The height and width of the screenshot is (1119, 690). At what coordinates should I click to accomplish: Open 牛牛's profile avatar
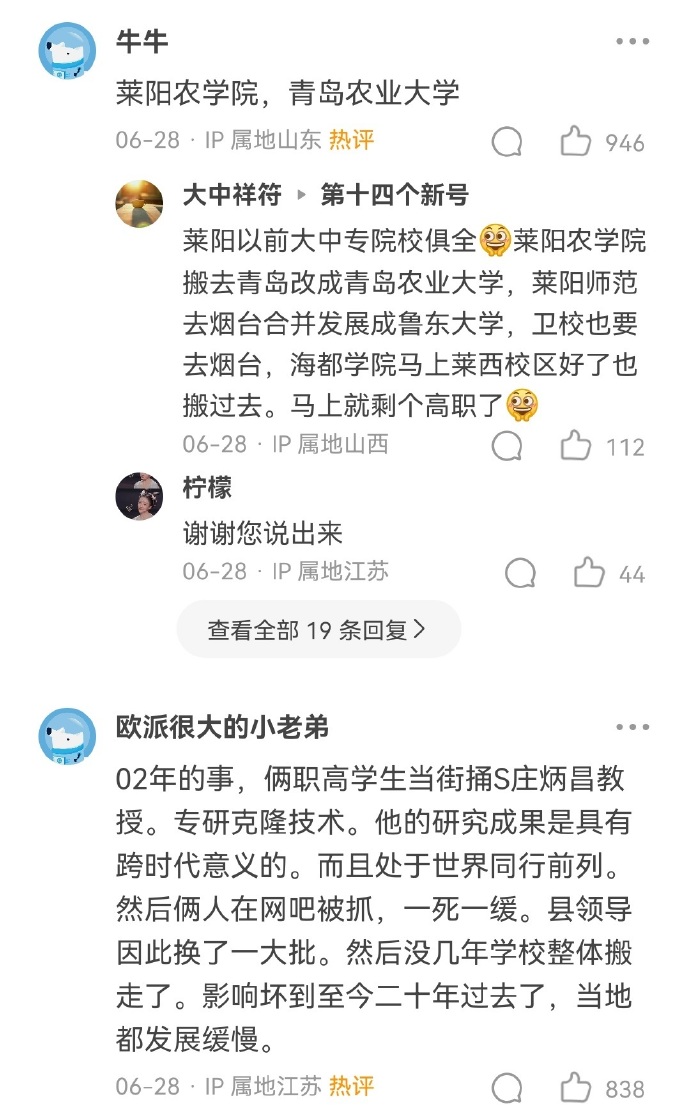click(66, 50)
